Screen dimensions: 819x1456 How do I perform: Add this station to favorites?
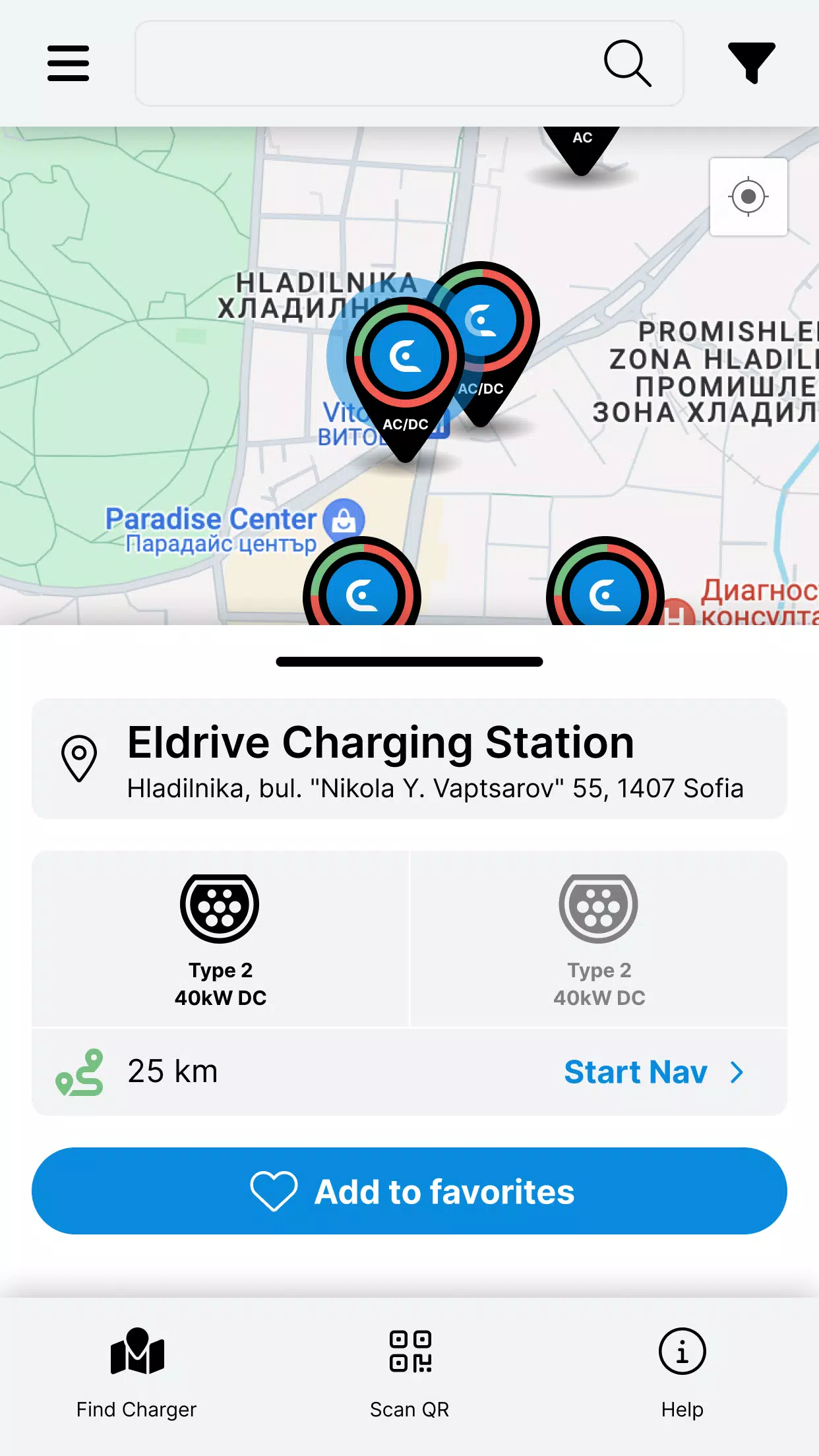(409, 1191)
